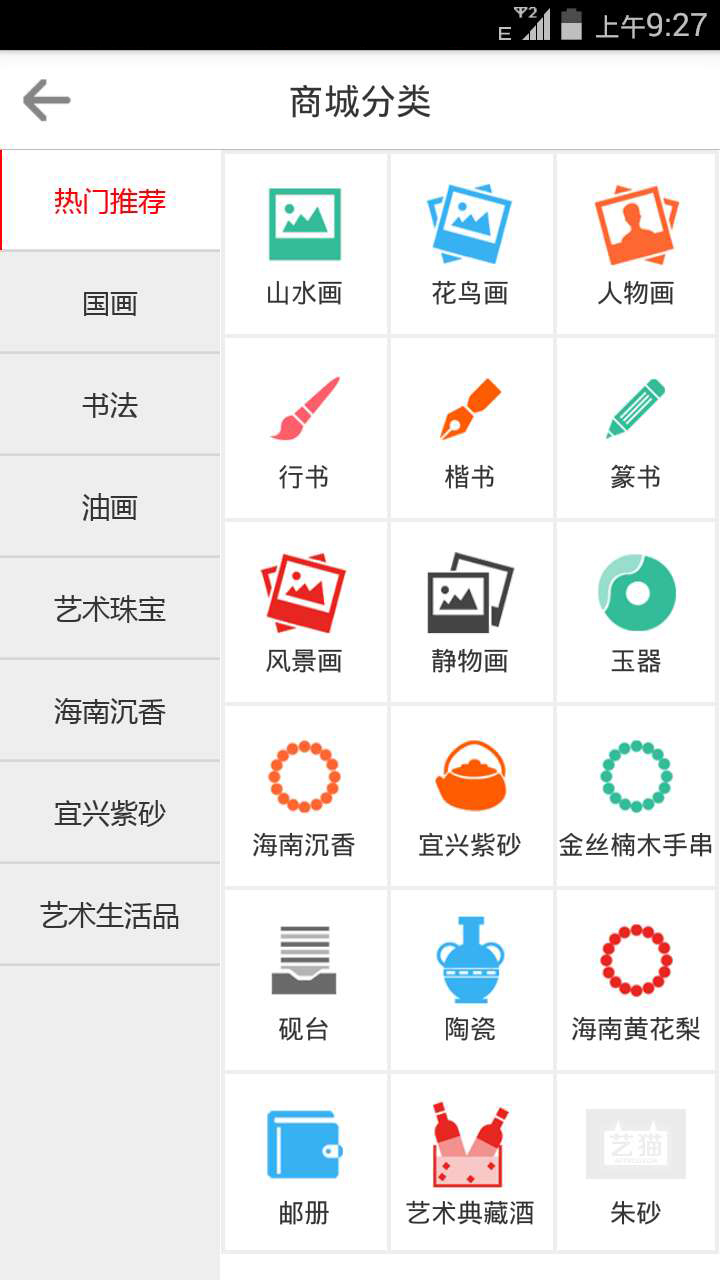Open the 邮册 wallet icon
Viewport: 720px width, 1280px height.
coord(305,1140)
